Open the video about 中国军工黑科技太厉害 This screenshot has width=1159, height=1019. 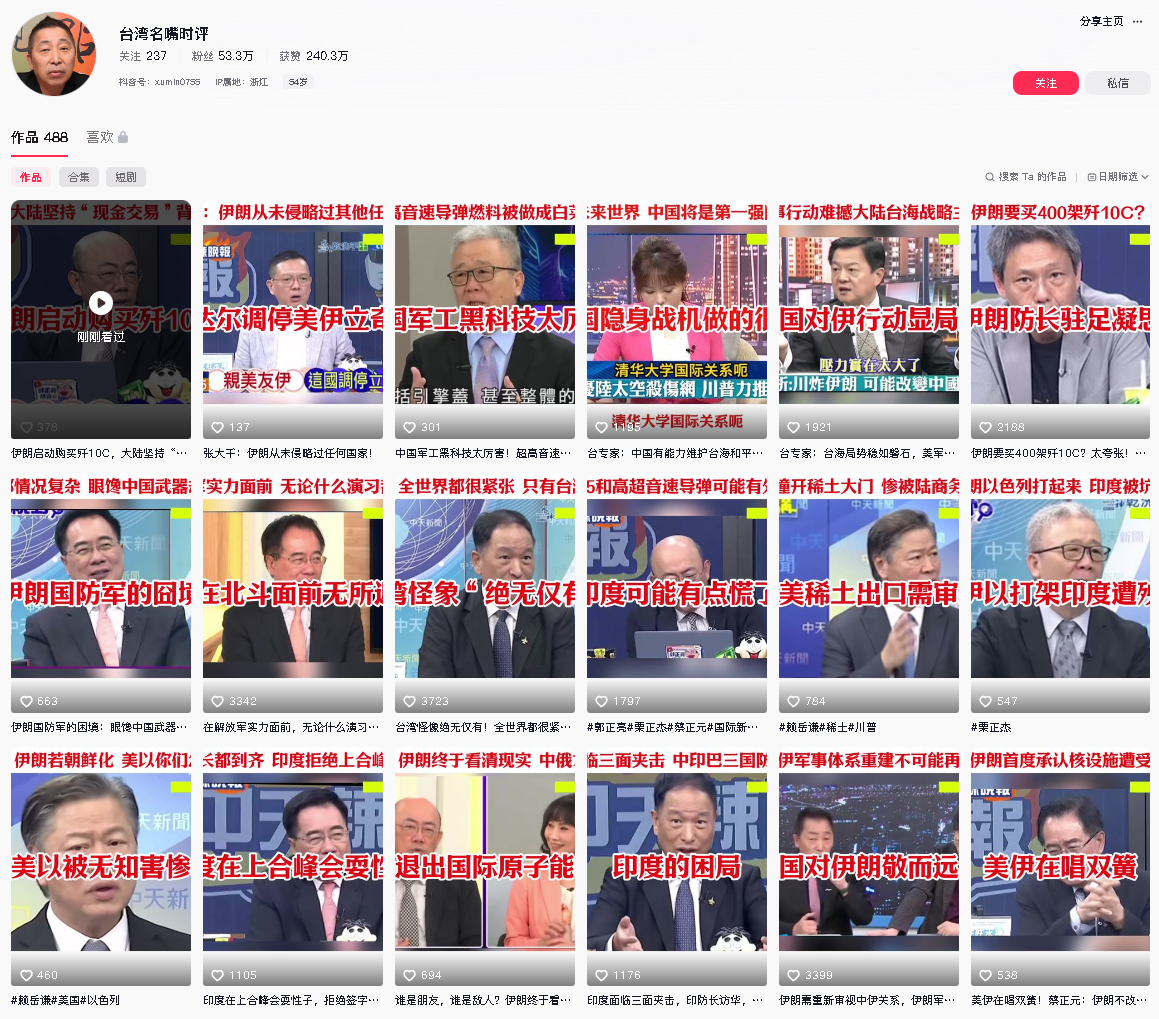(485, 318)
